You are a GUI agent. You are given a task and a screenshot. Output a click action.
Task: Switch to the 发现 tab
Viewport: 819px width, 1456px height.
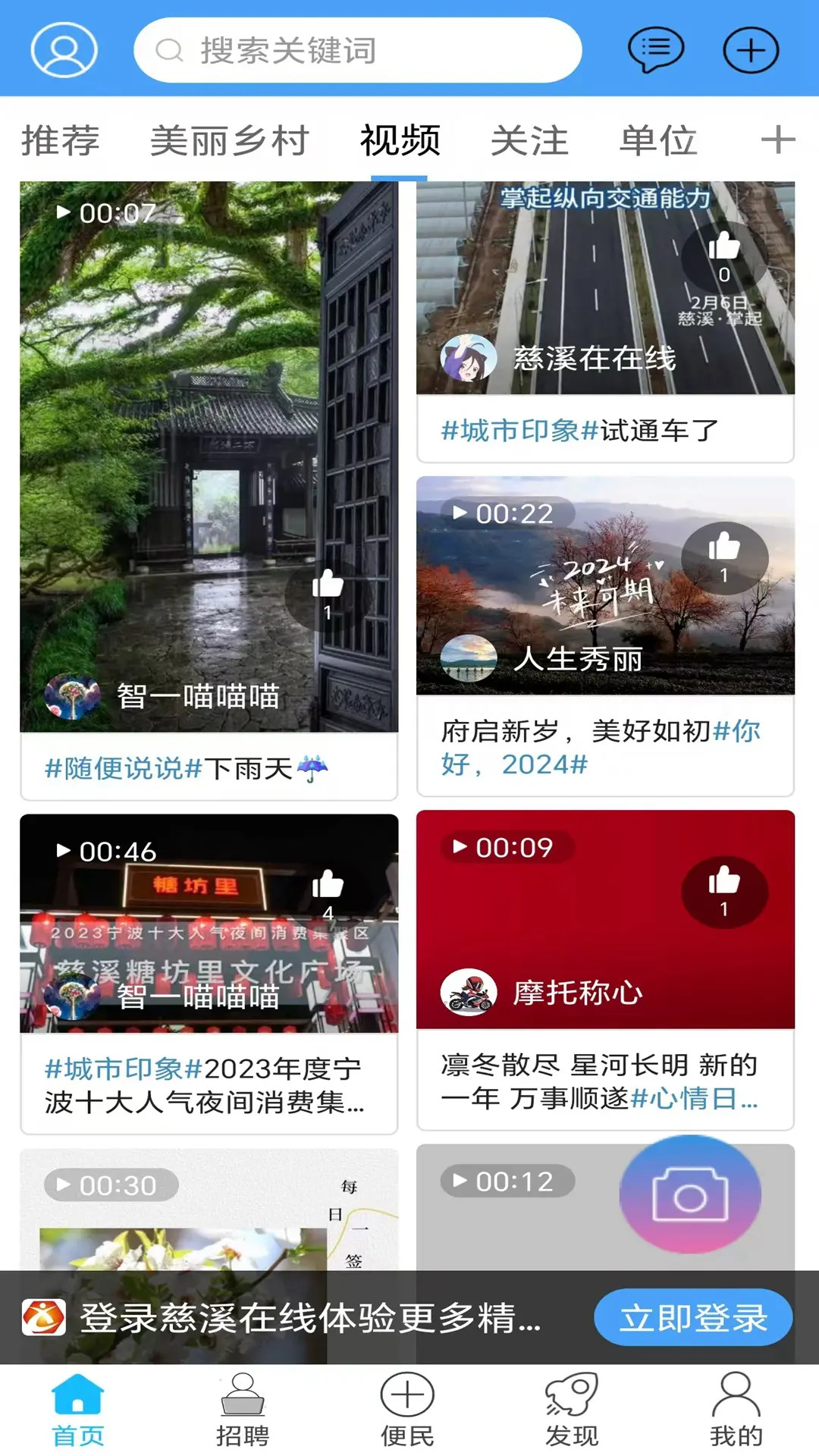[x=572, y=1409]
